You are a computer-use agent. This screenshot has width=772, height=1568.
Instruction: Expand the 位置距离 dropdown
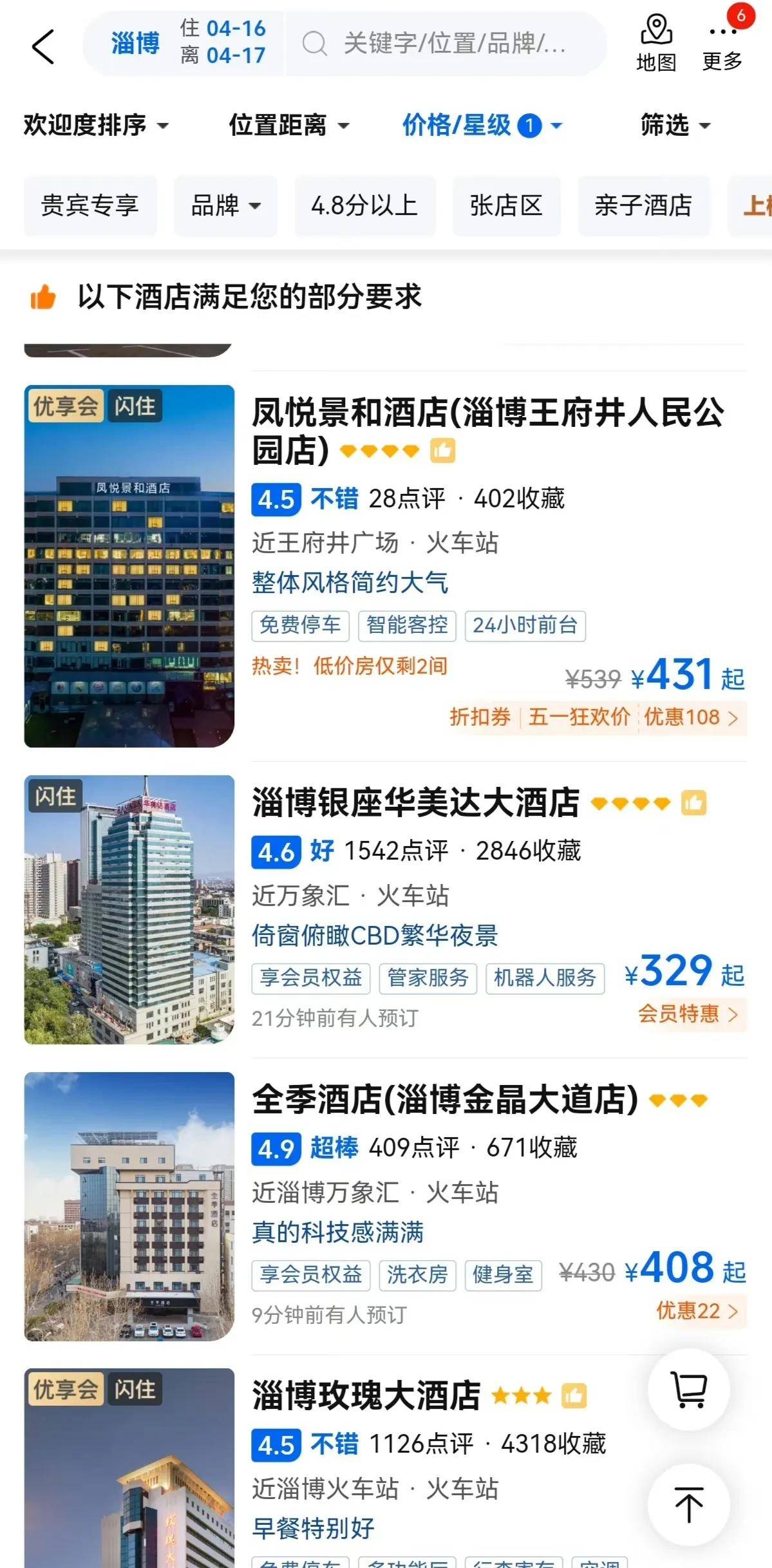[x=288, y=125]
